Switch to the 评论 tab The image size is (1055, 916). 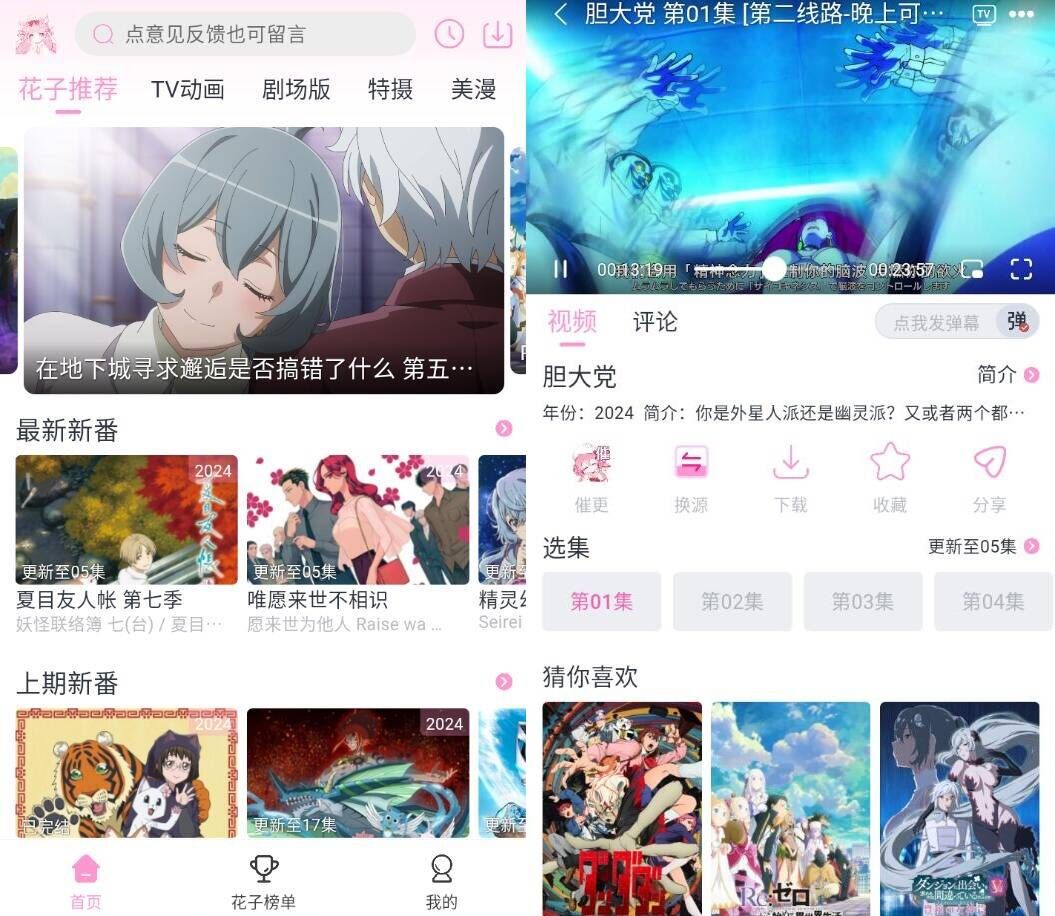point(655,321)
